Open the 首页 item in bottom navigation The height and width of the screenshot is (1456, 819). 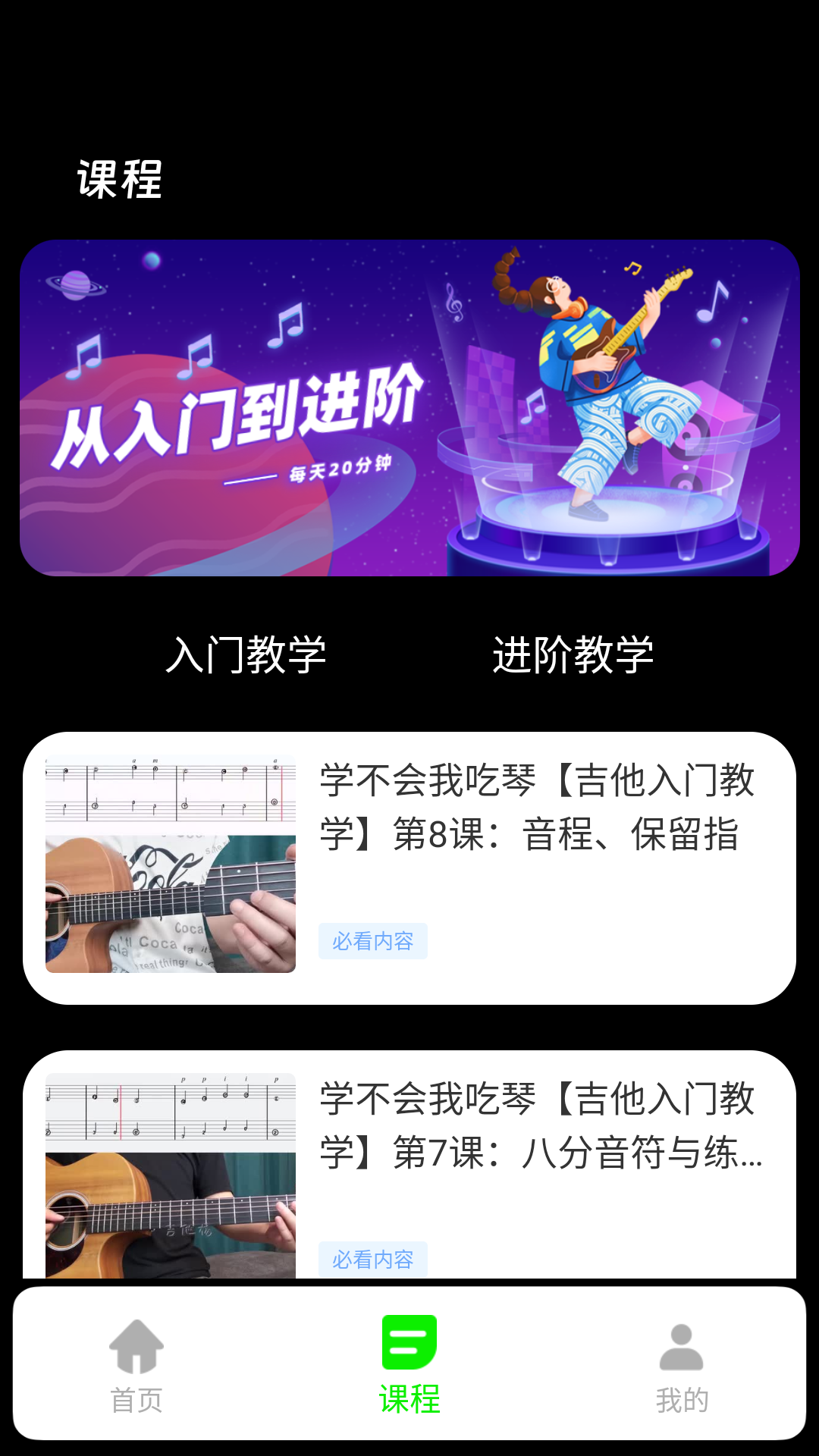[x=136, y=1399]
